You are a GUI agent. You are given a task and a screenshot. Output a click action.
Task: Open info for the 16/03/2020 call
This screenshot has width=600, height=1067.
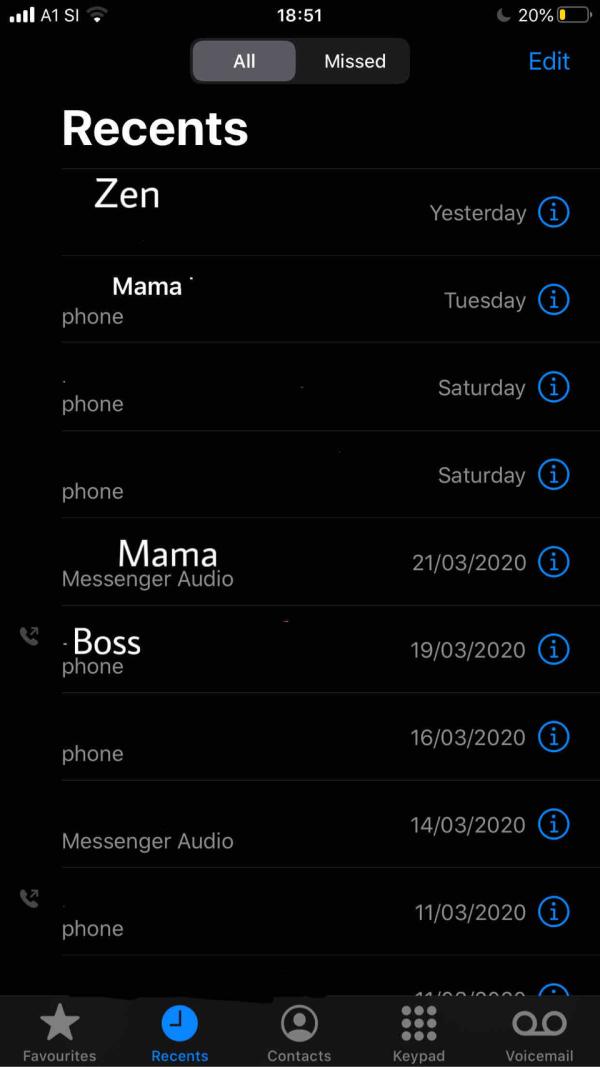coord(554,737)
